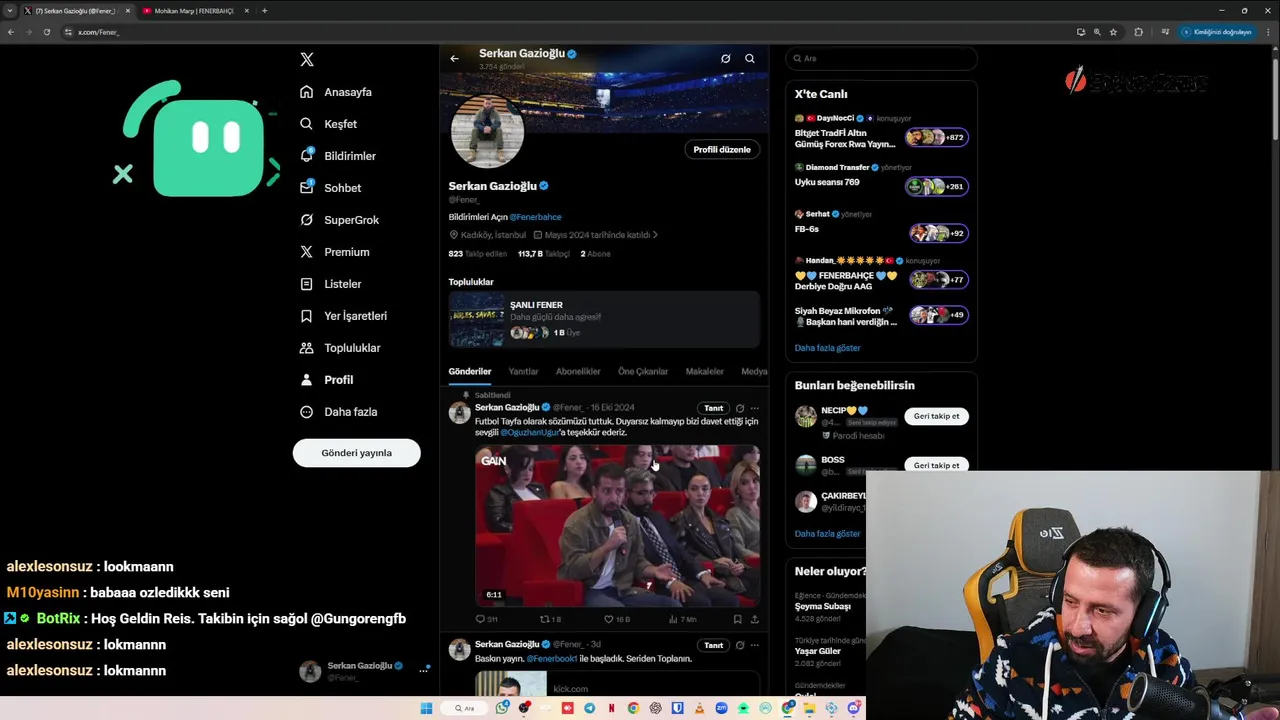Open the ŞANLI FENER community card
Viewport: 1280px width, 720px height.
coord(603,319)
